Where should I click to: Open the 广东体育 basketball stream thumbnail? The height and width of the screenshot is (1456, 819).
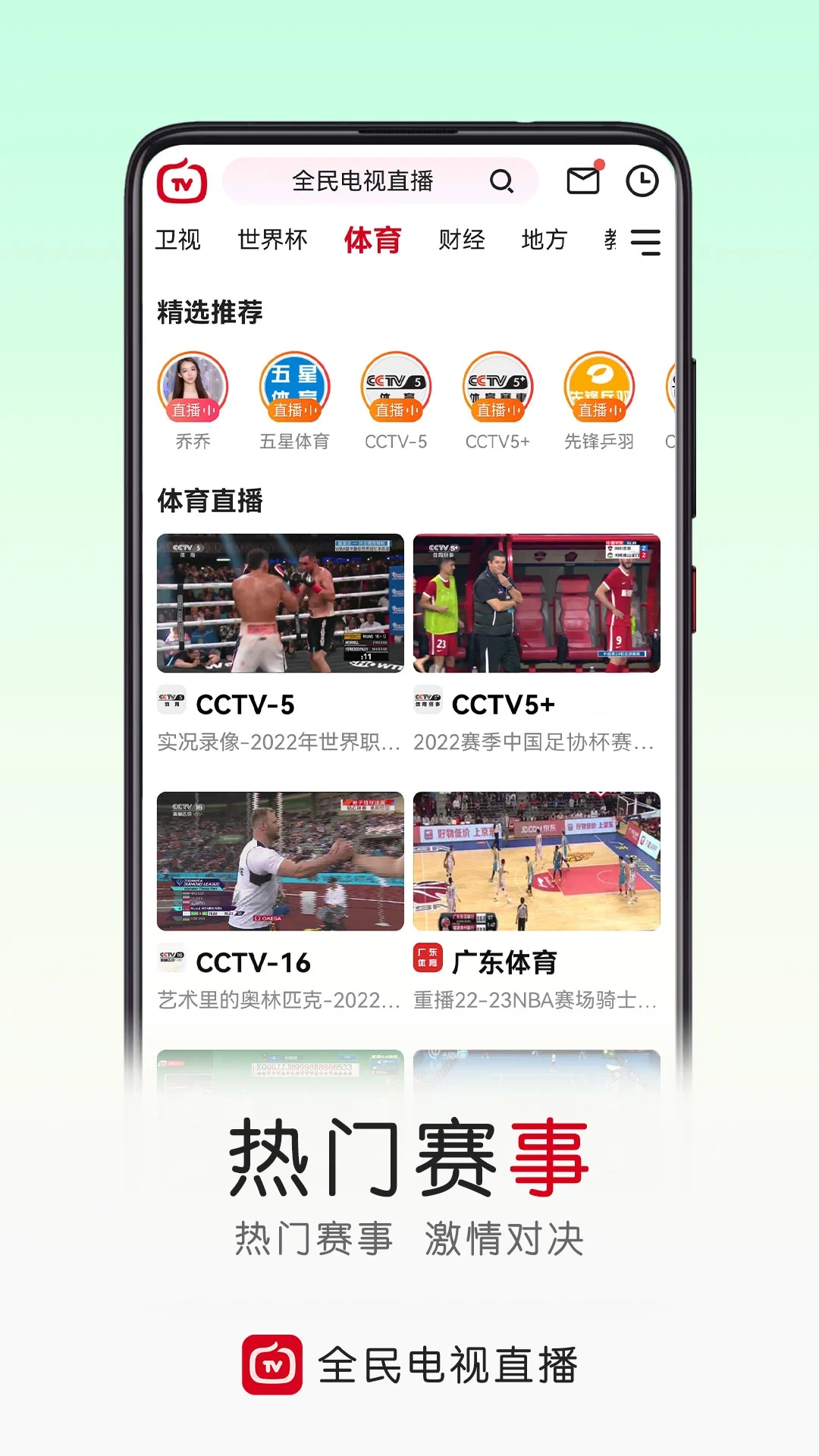(x=537, y=861)
